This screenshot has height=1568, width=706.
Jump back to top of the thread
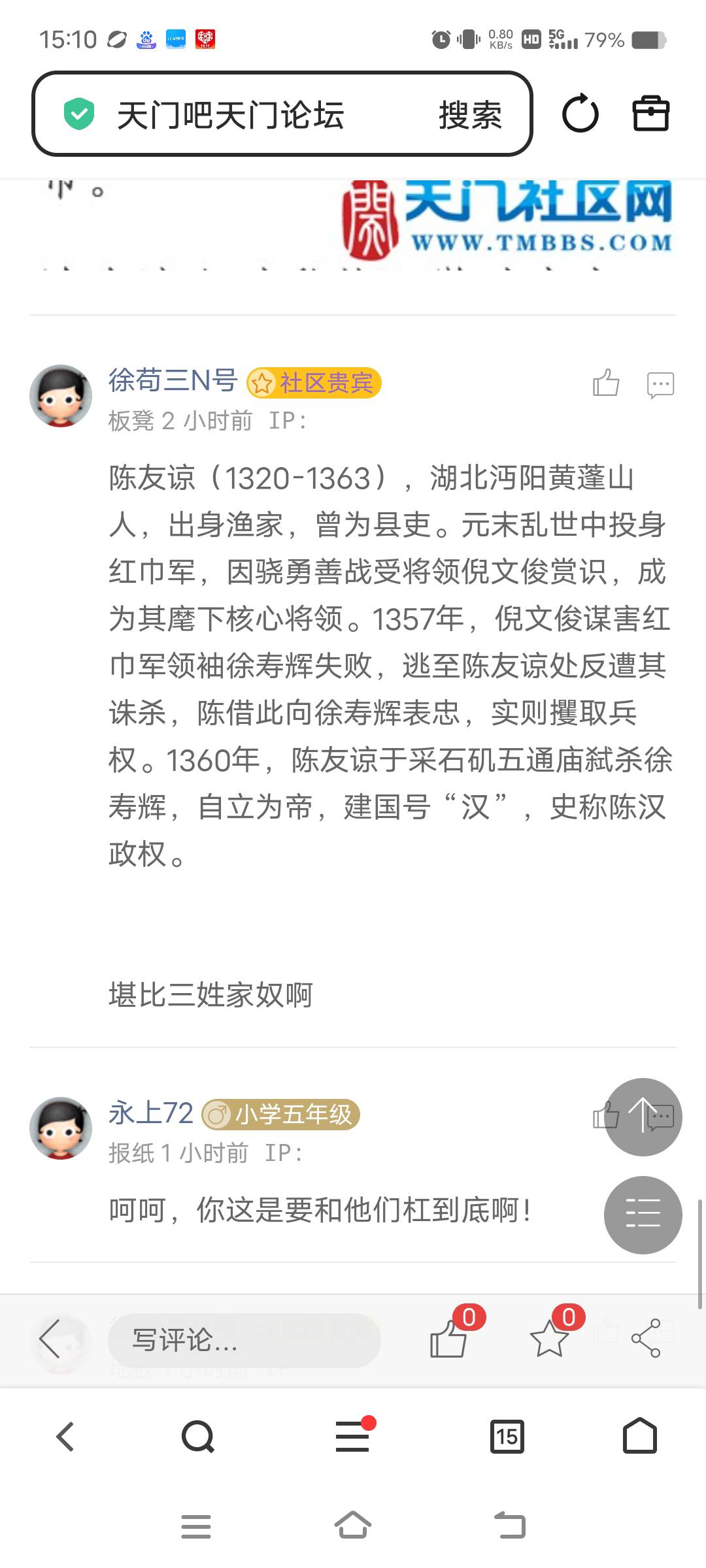coord(643,1117)
